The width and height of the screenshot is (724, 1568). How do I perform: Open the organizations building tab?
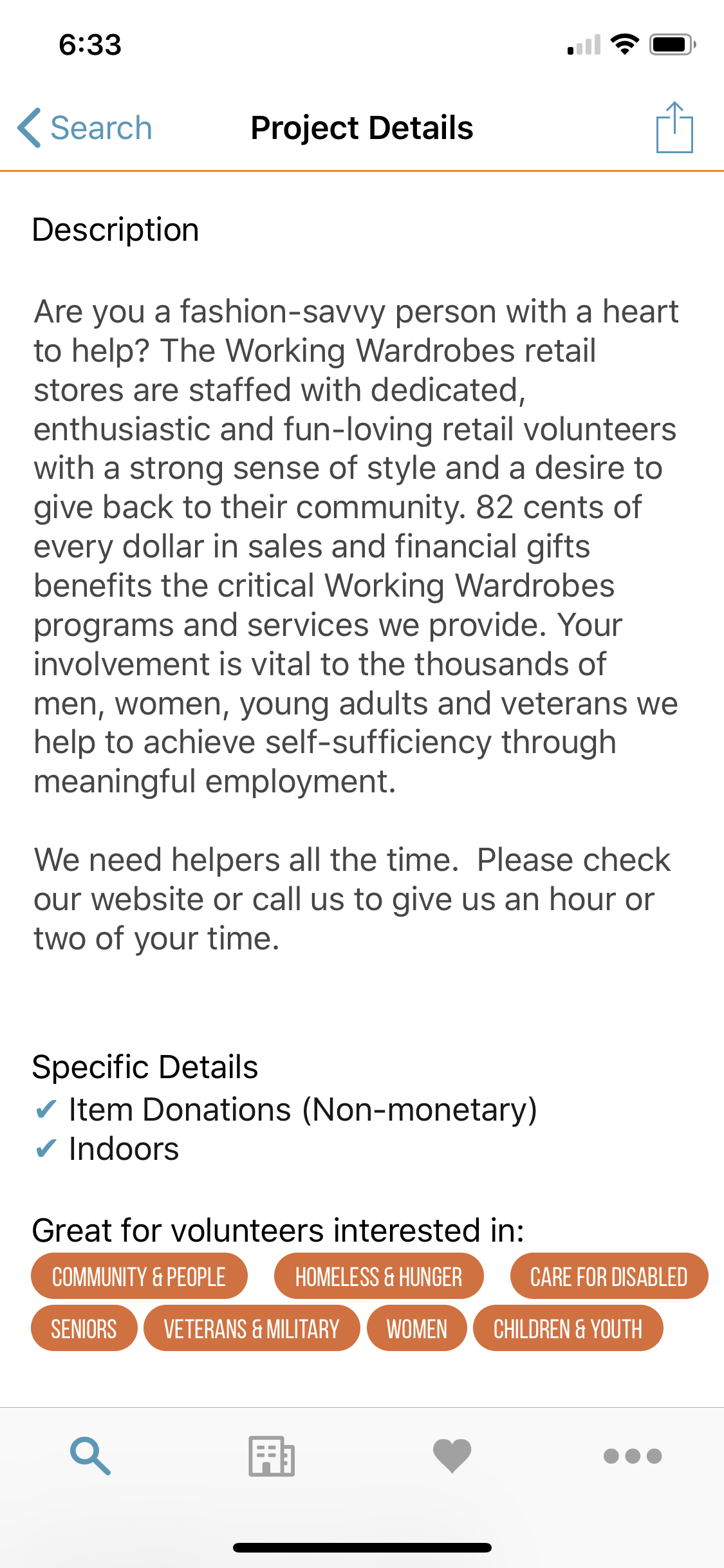(x=272, y=1455)
